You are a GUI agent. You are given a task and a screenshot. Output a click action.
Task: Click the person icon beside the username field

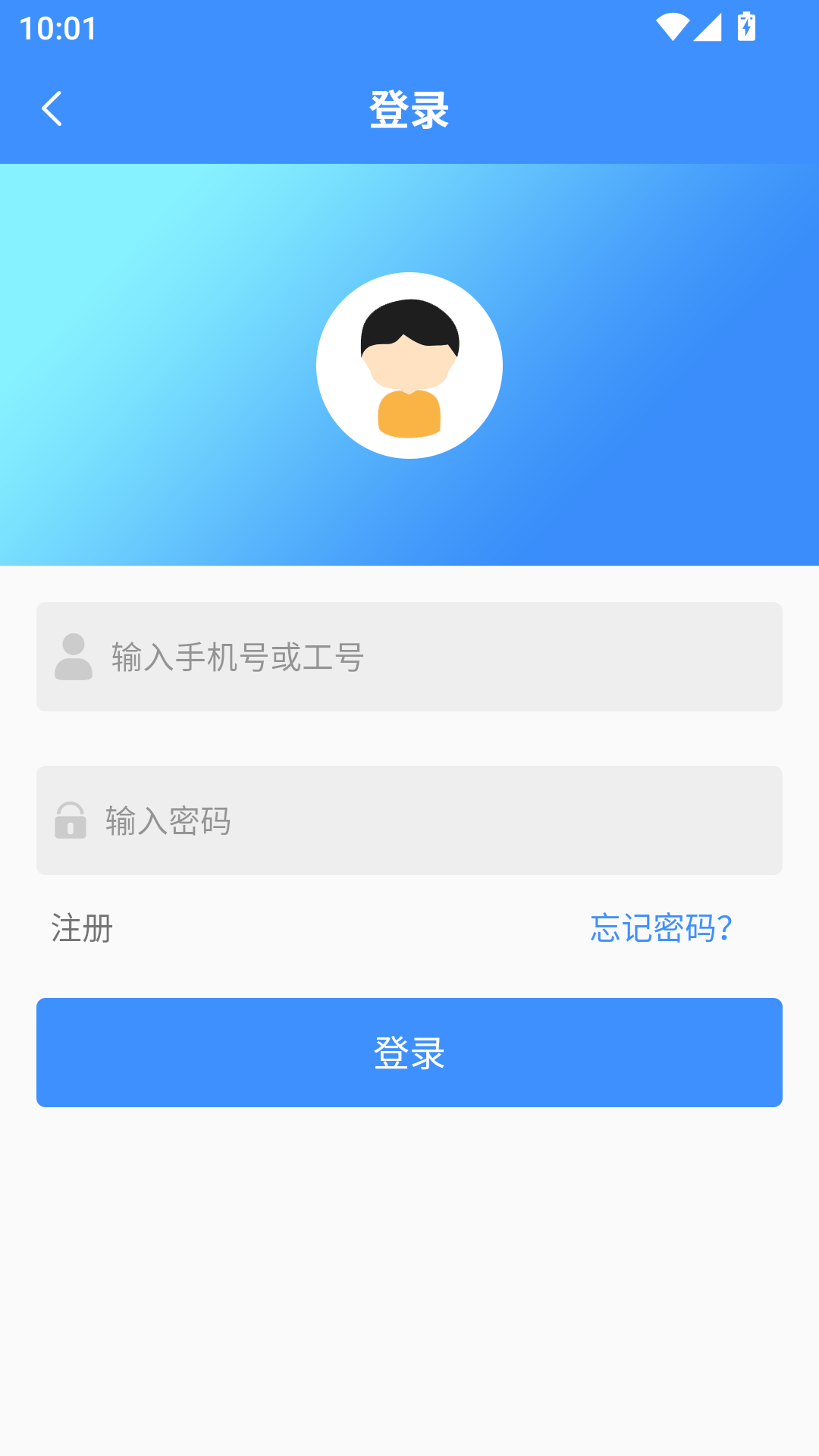(72, 657)
